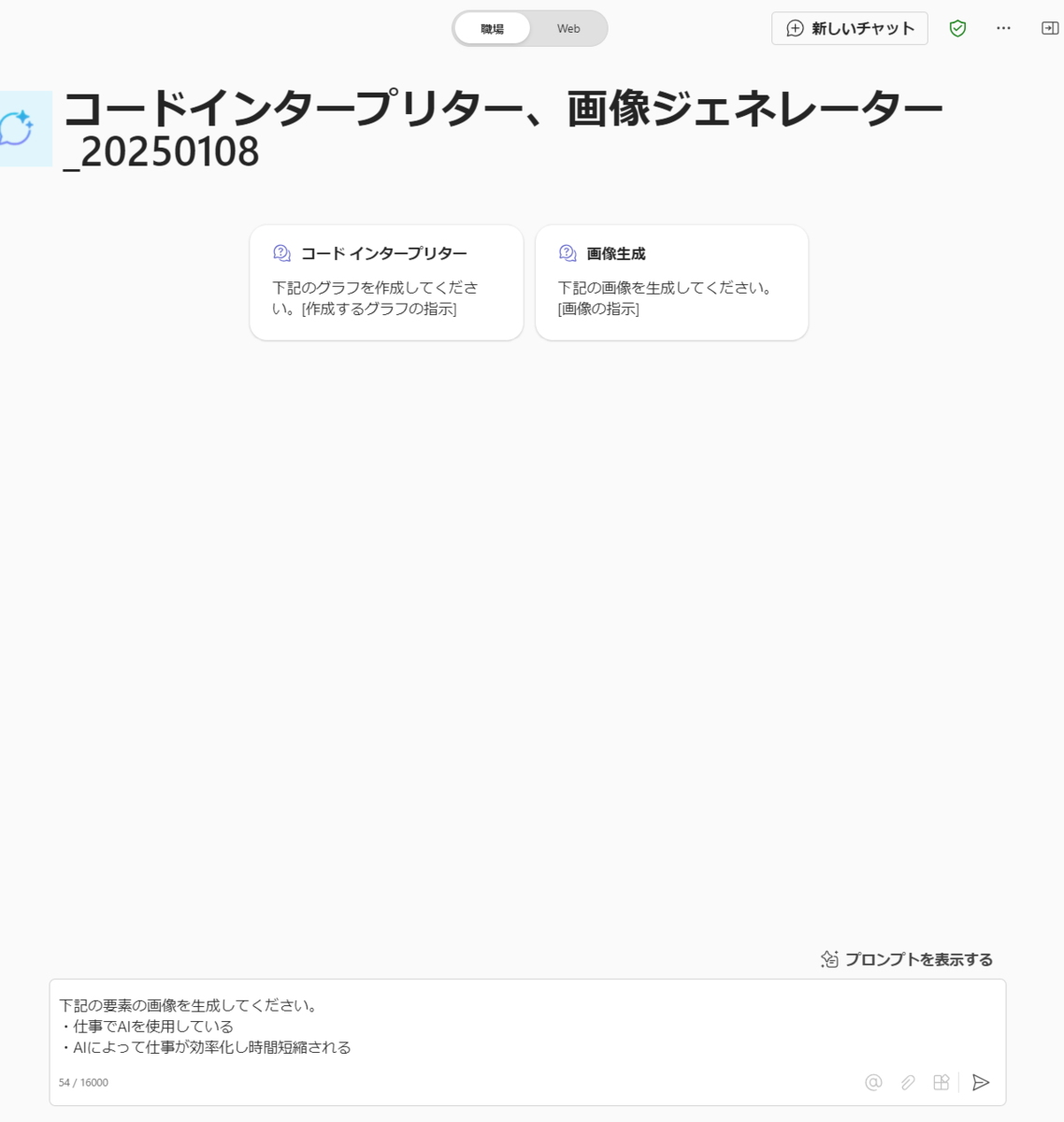Switch to the Web tab
This screenshot has width=1064, height=1122.
[568, 29]
